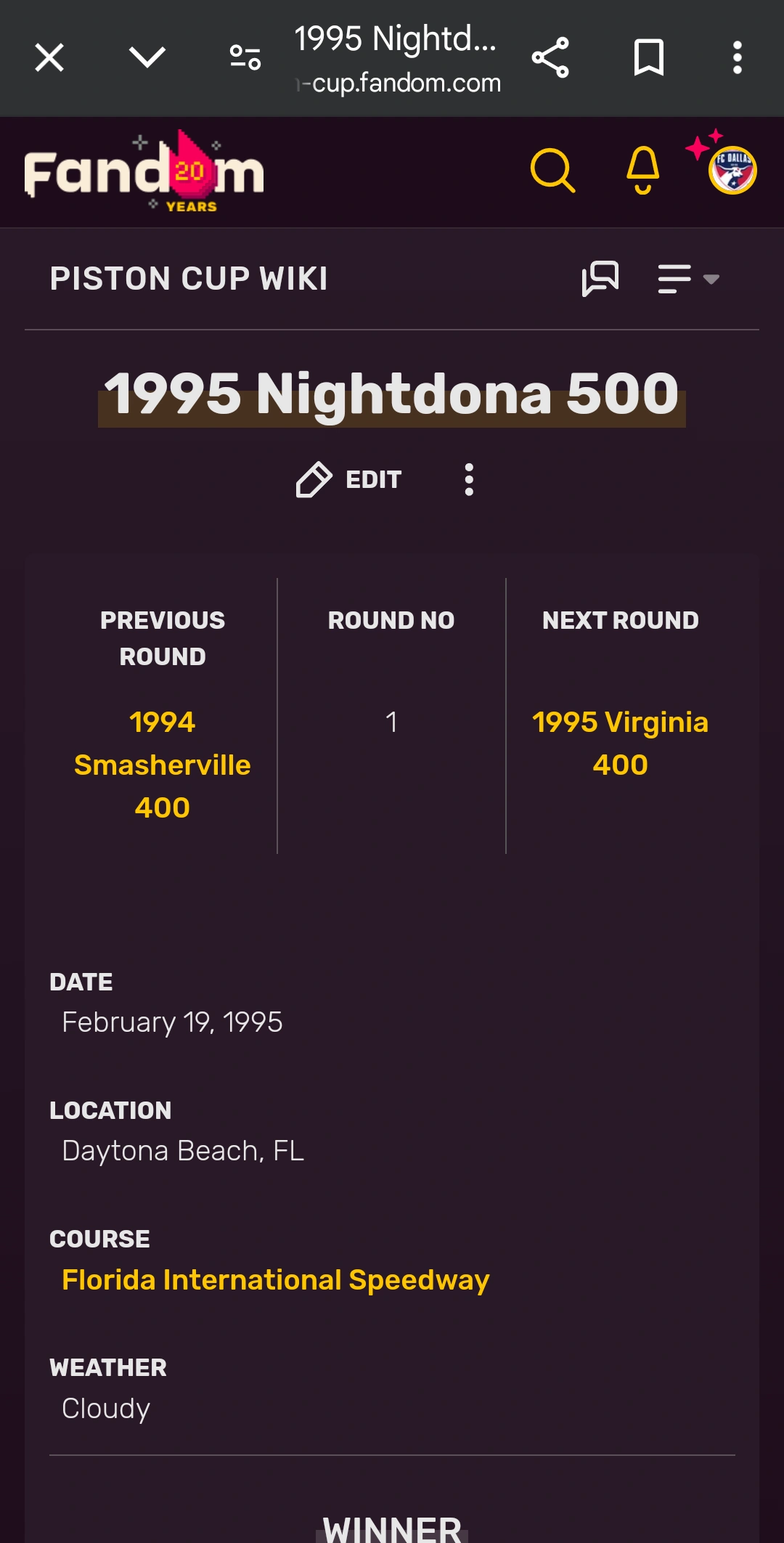784x1543 pixels.
Task: Open the page contents list dropdown
Action: (x=685, y=277)
